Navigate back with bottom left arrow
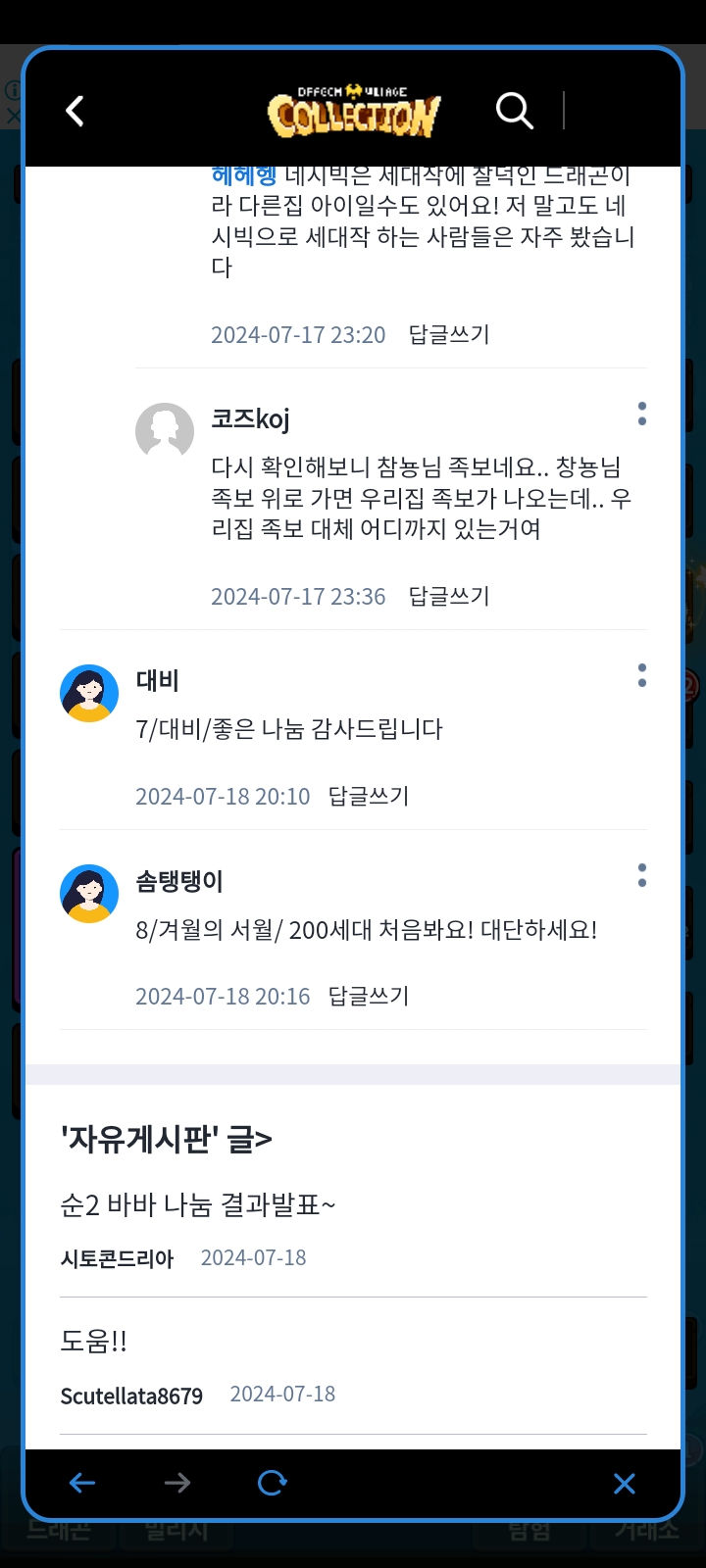The height and width of the screenshot is (1568, 706). [x=82, y=1483]
